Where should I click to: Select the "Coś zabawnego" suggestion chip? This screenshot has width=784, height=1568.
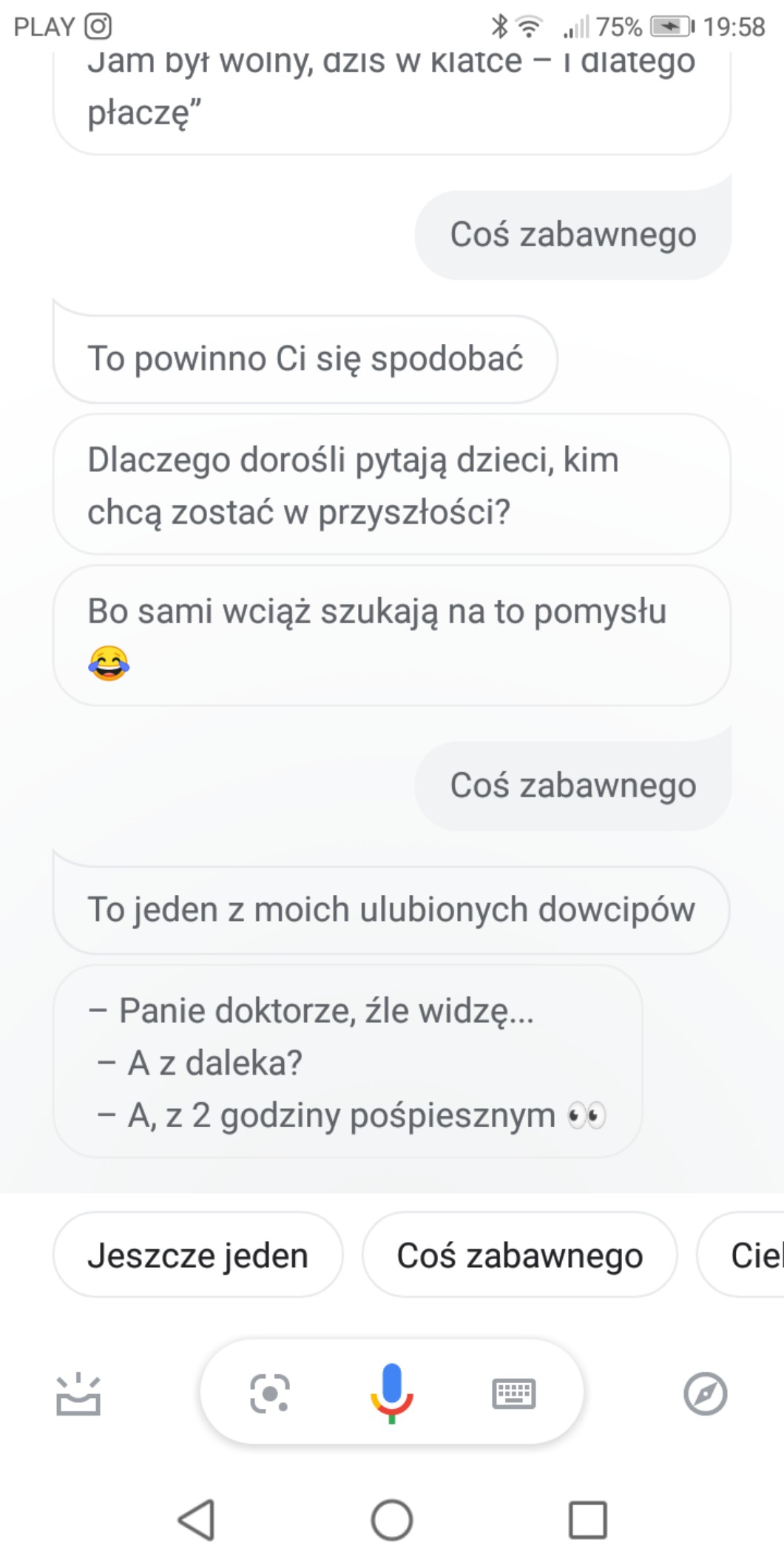(x=519, y=1255)
